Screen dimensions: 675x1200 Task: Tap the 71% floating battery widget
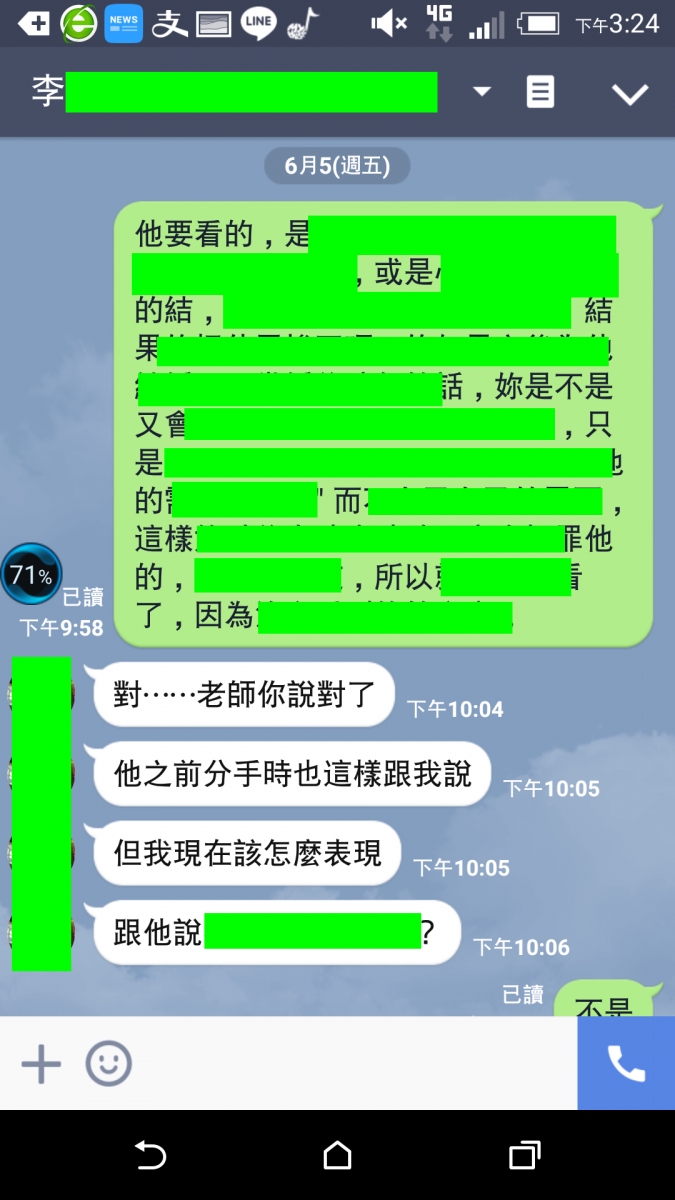[x=31, y=574]
